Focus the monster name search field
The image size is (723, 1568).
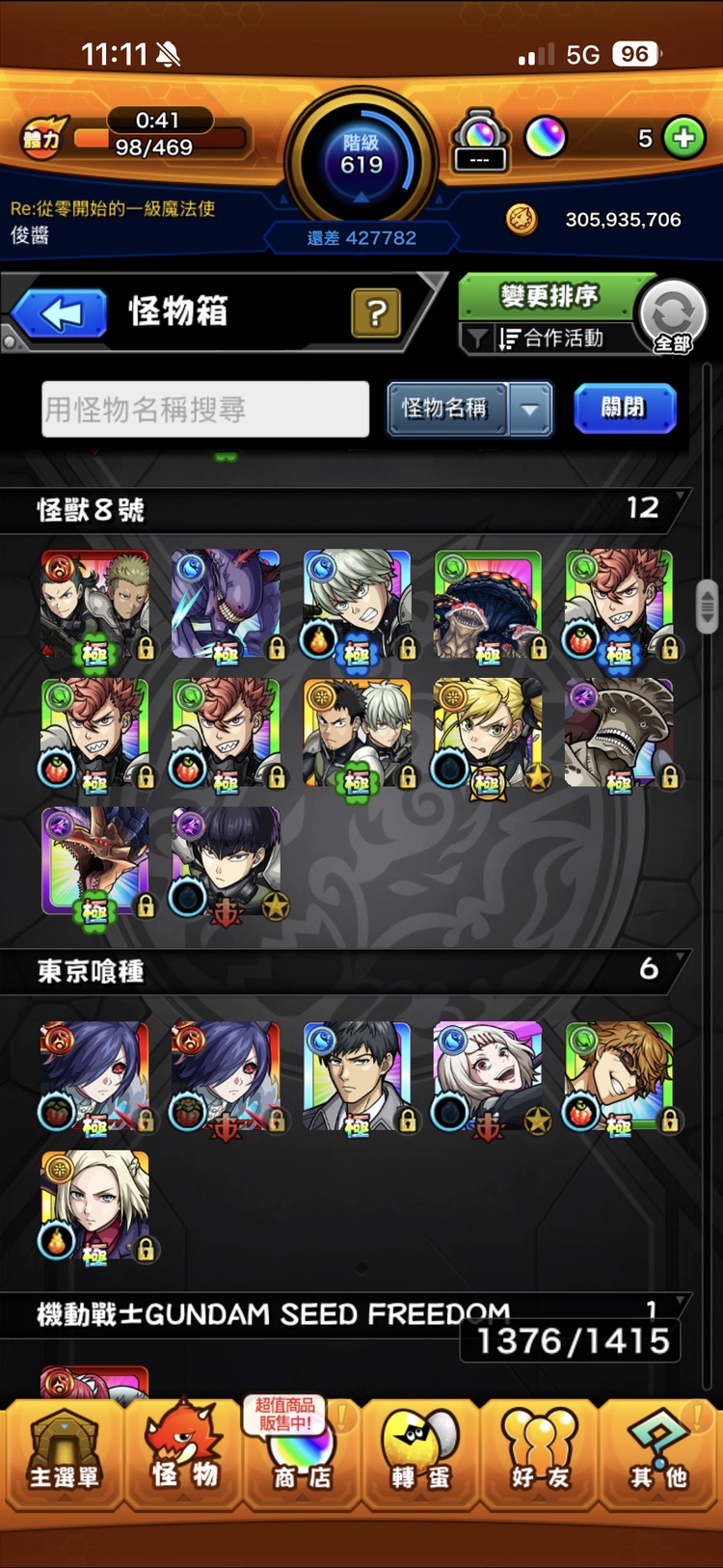point(205,409)
